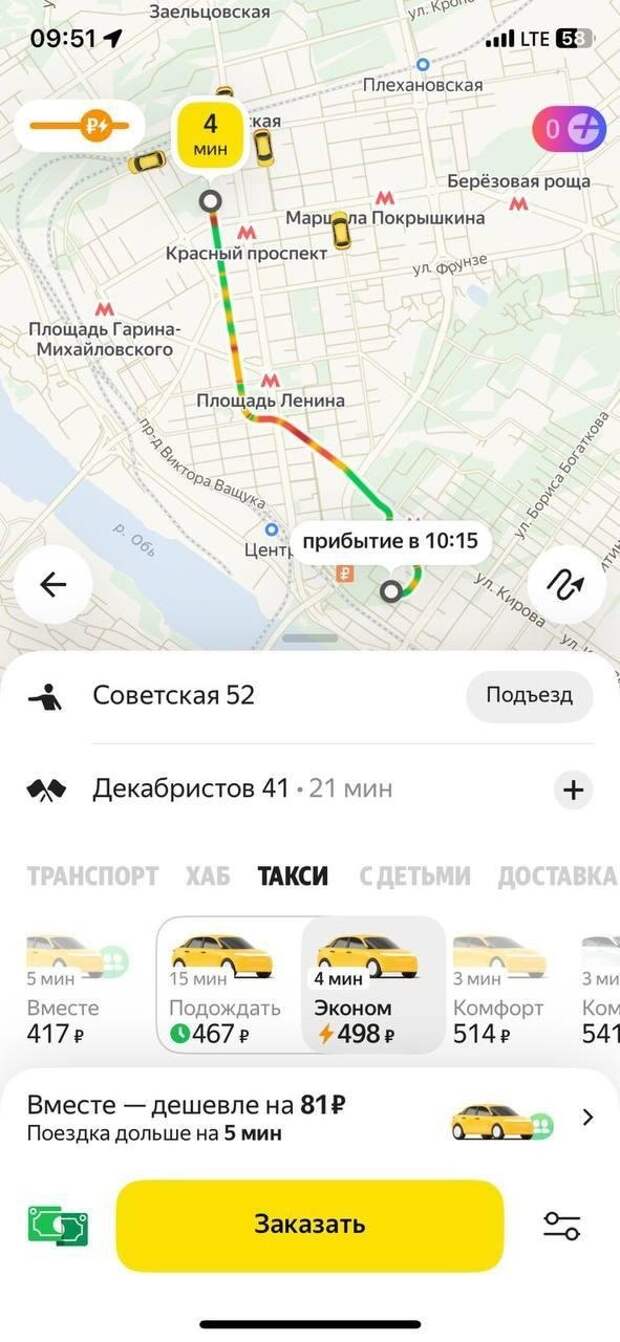The image size is (620, 1342).
Task: Select the Такси tab
Action: (x=293, y=876)
